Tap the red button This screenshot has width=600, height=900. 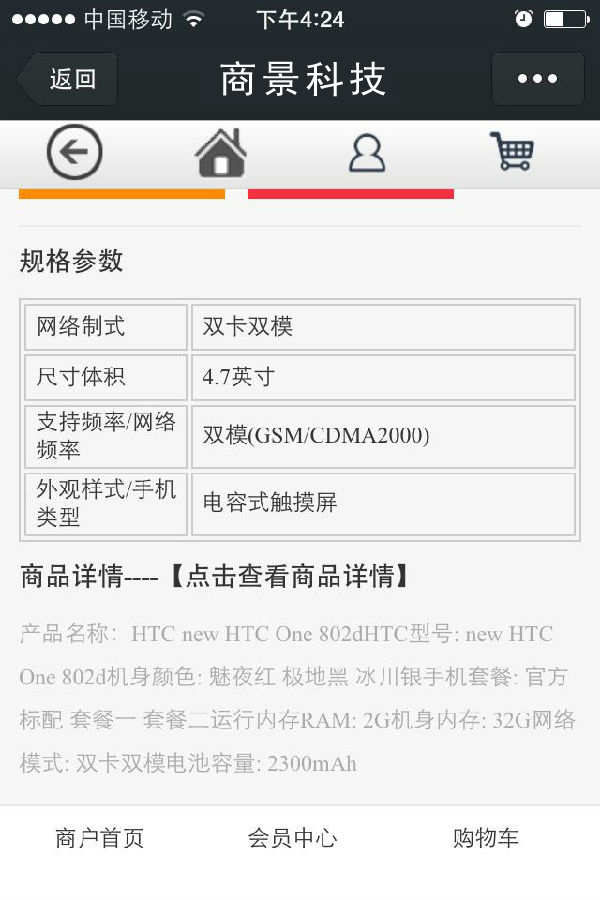350,193
